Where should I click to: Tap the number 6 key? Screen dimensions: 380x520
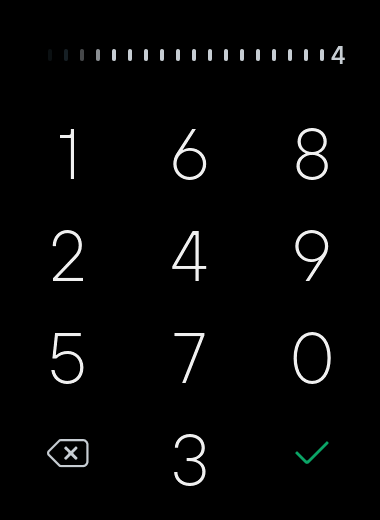190,154
